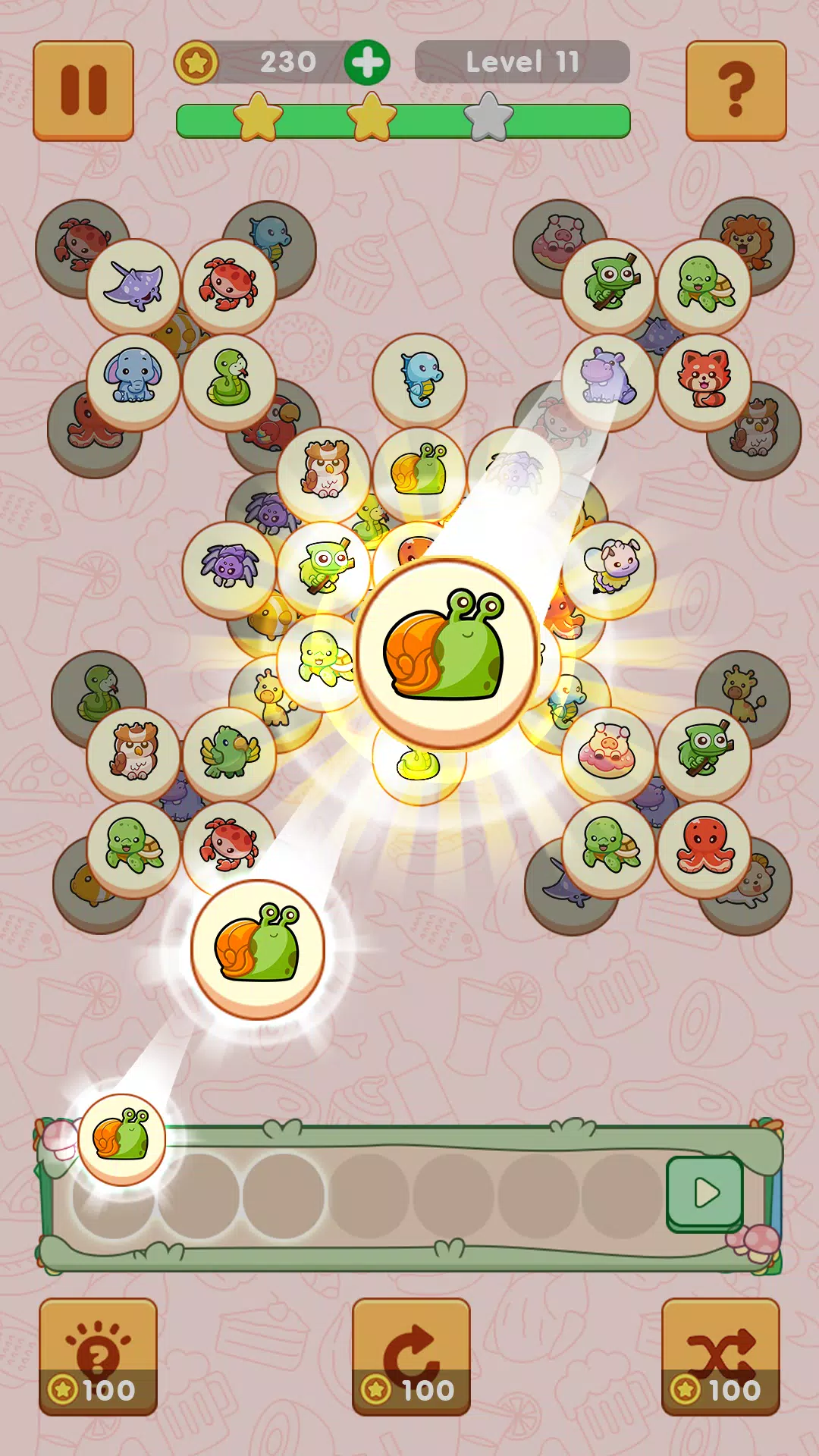Tap the green play button in the tray
Viewport: 819px width, 1456px height.
[x=704, y=1193]
